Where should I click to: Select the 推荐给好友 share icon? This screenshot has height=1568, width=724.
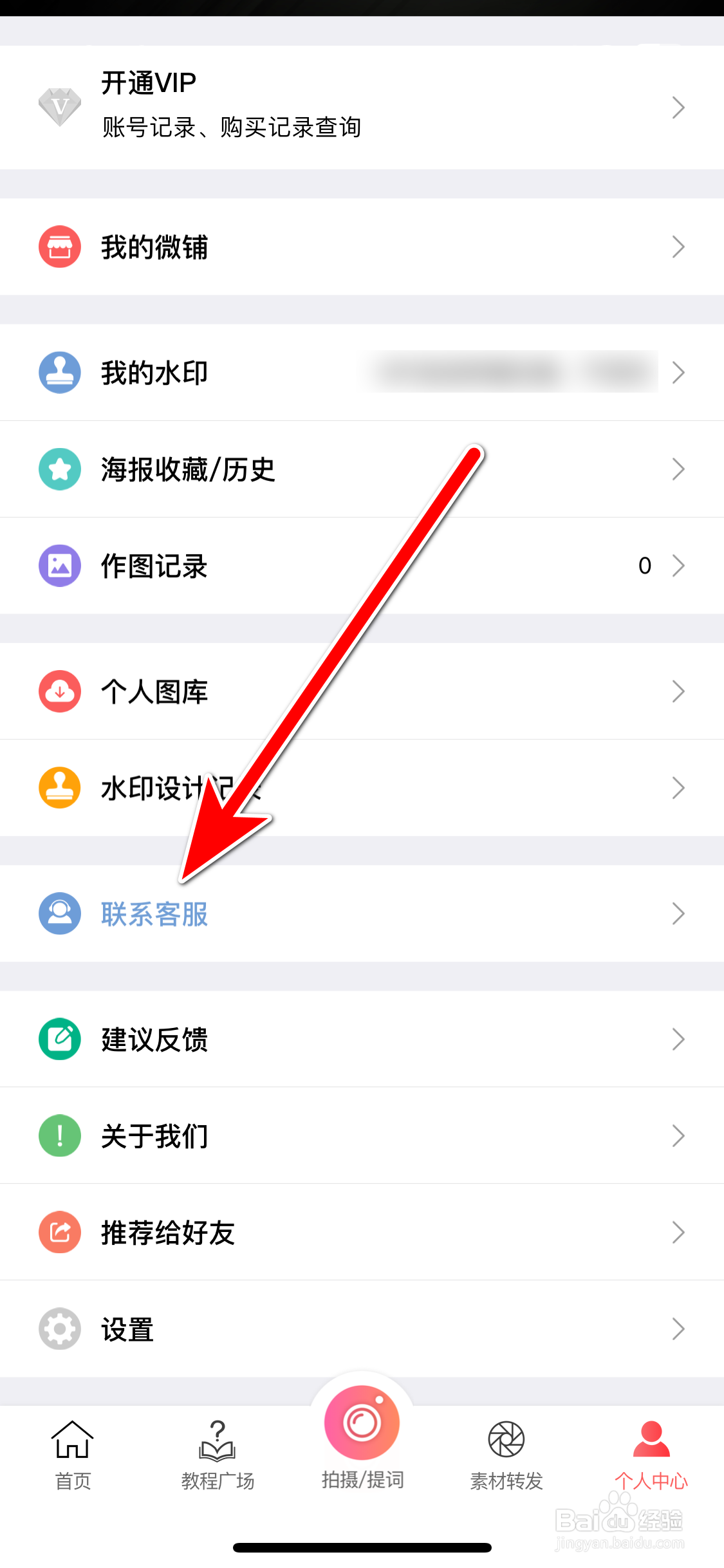[59, 1231]
